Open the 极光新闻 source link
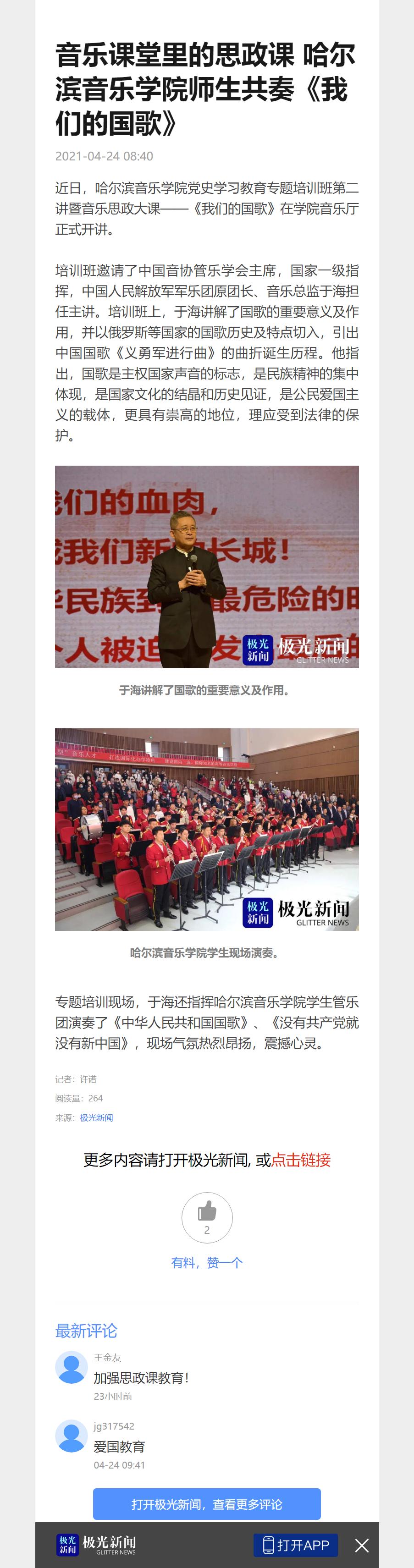The height and width of the screenshot is (1568, 414). 96,1117
